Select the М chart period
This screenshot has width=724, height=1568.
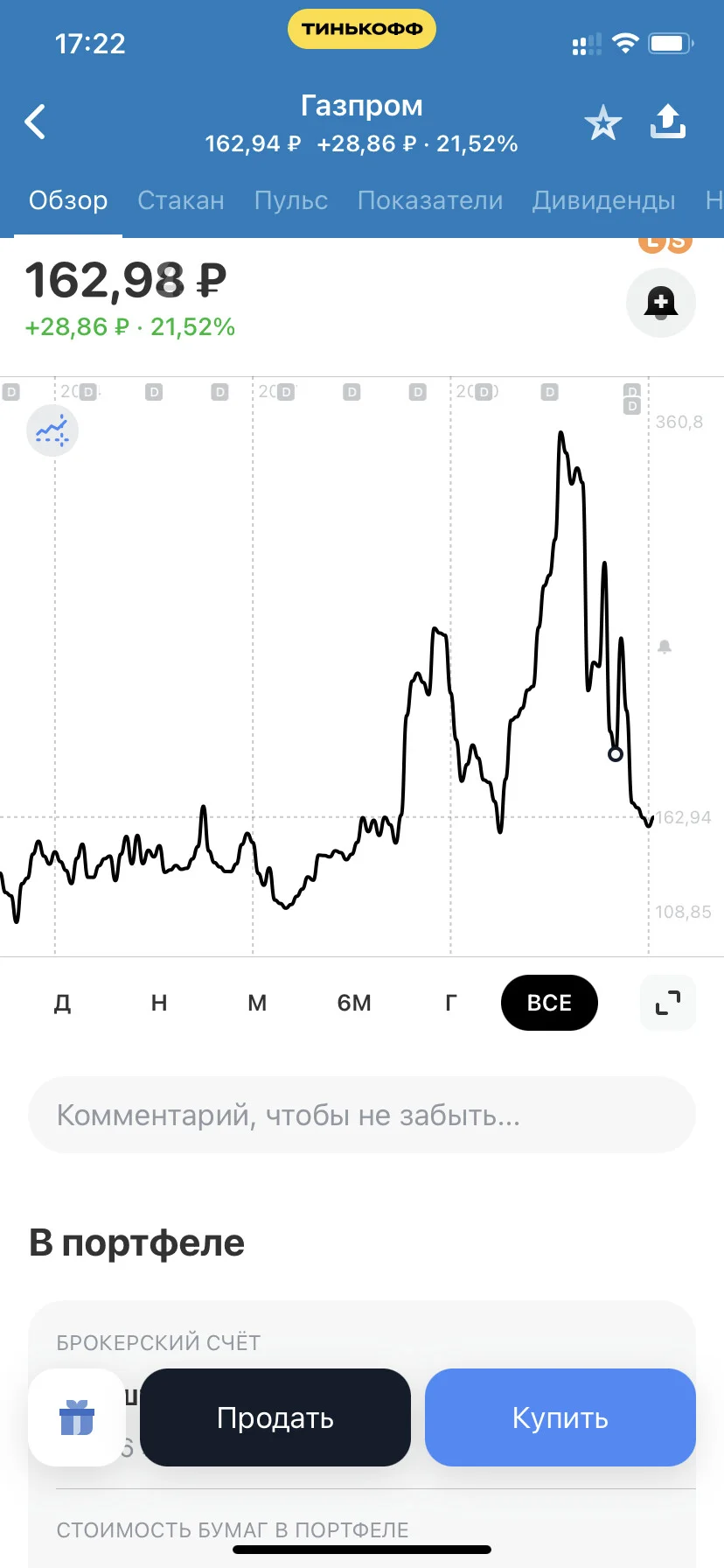click(257, 1003)
